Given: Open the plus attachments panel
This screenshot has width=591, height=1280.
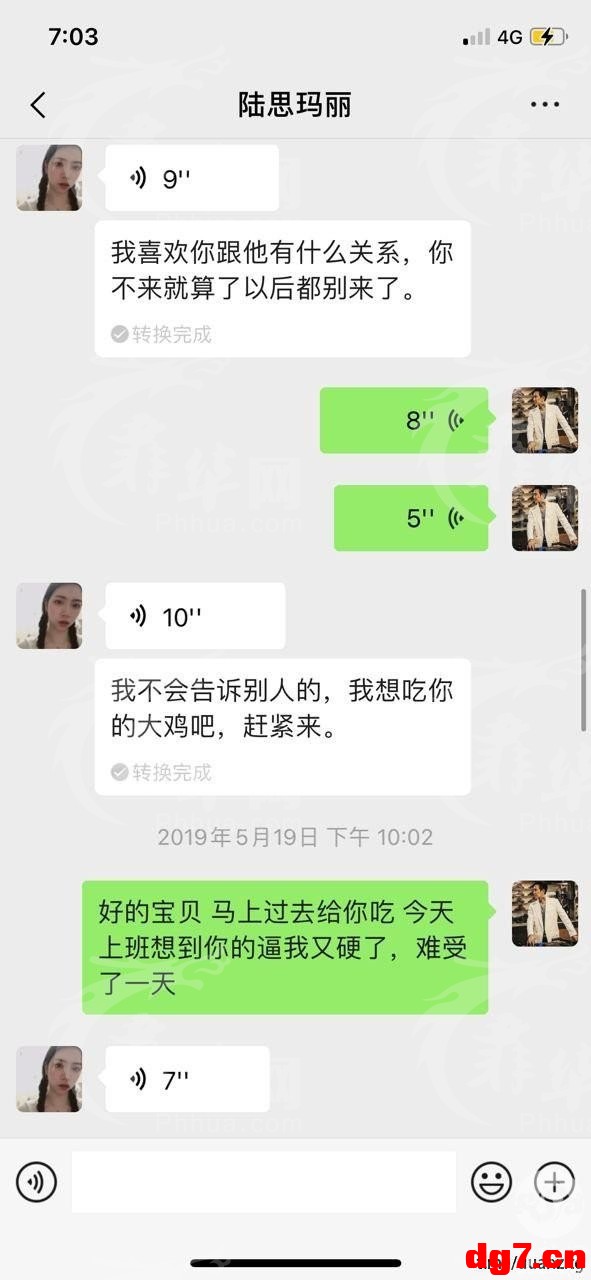Looking at the screenshot, I should tap(554, 1182).
